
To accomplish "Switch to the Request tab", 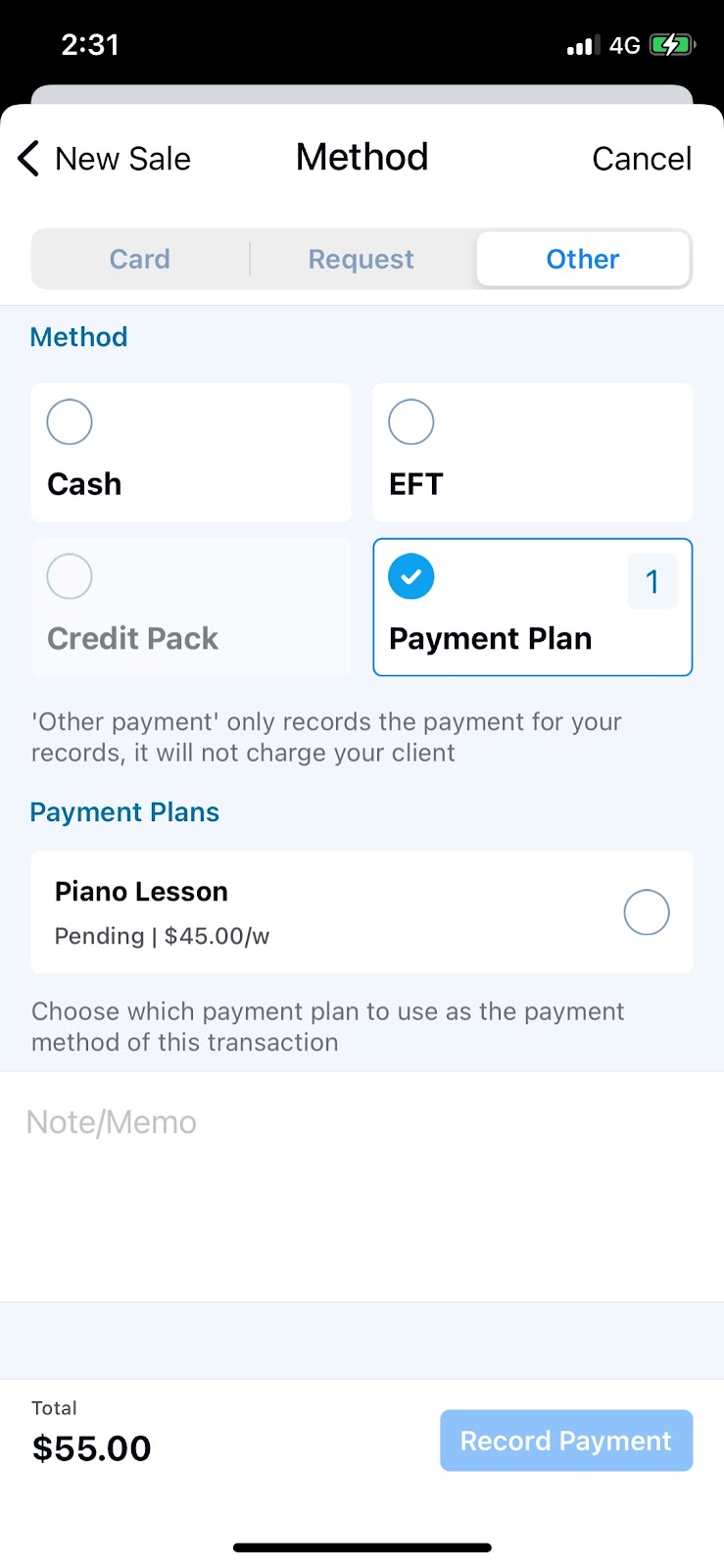I will (362, 259).
